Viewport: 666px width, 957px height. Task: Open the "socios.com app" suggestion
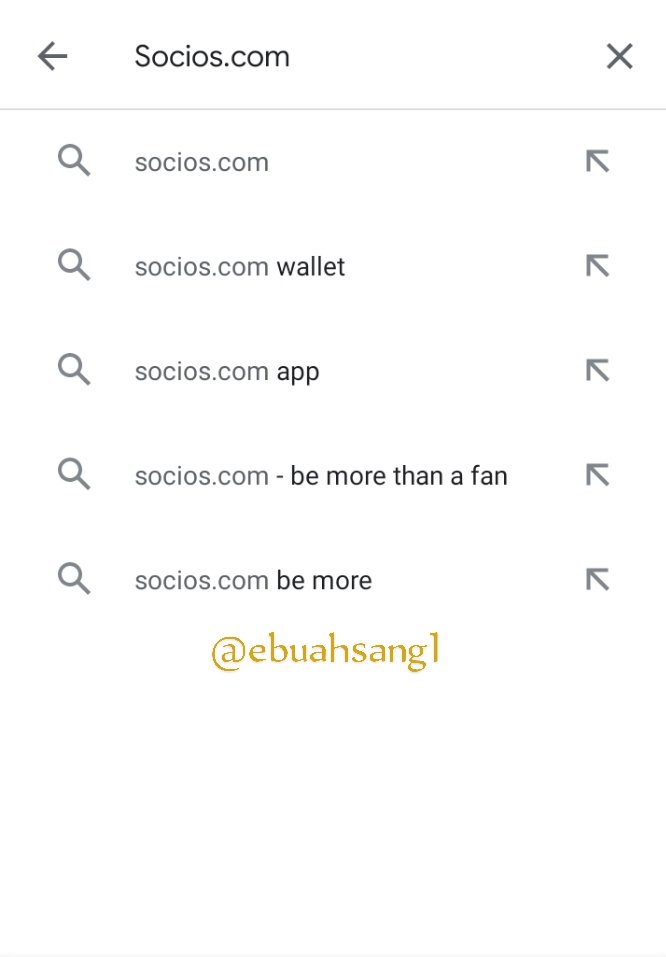tap(333, 371)
